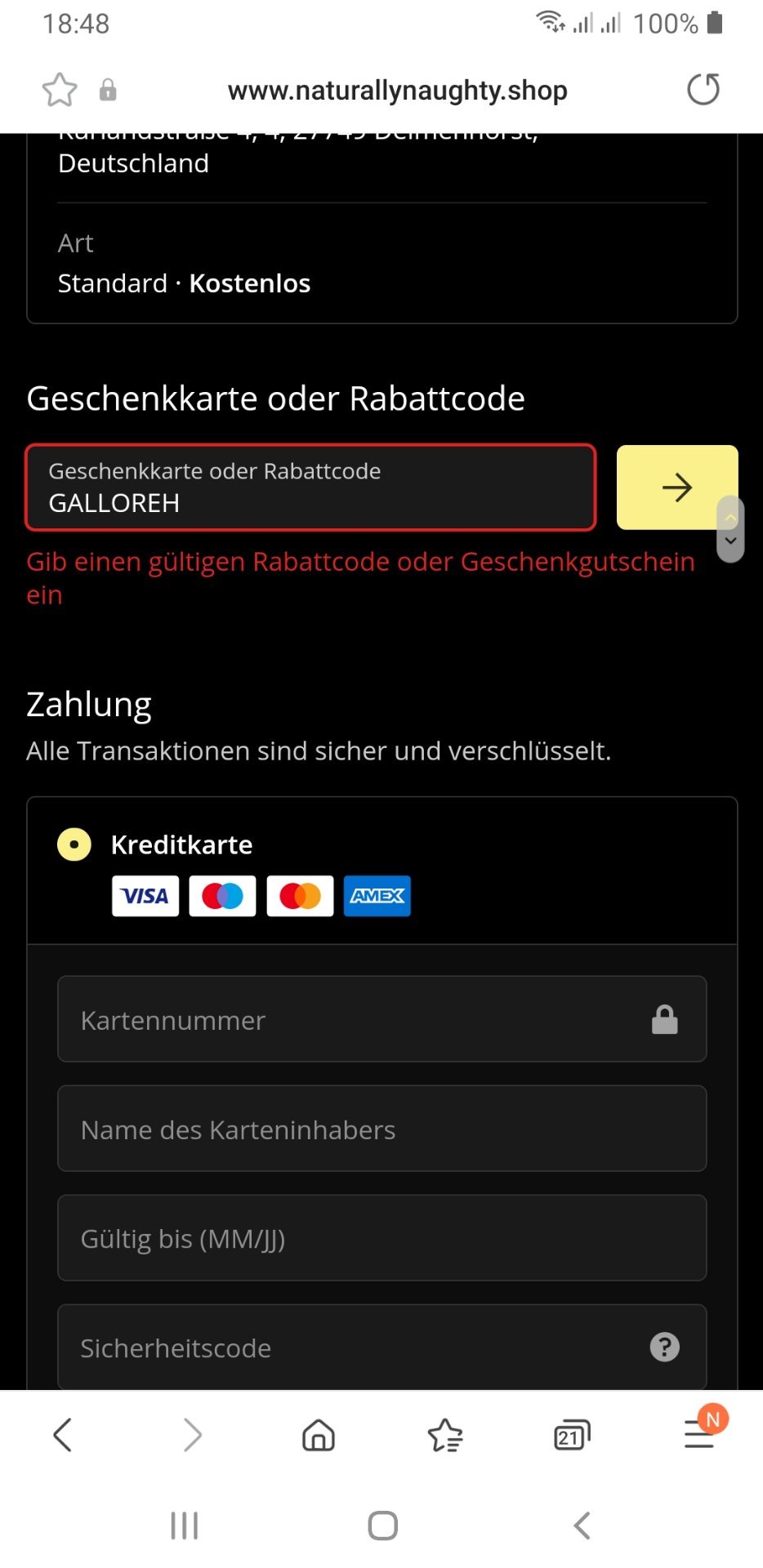Open the browser home page
Screen dimensions: 763x1568
[x=319, y=1435]
